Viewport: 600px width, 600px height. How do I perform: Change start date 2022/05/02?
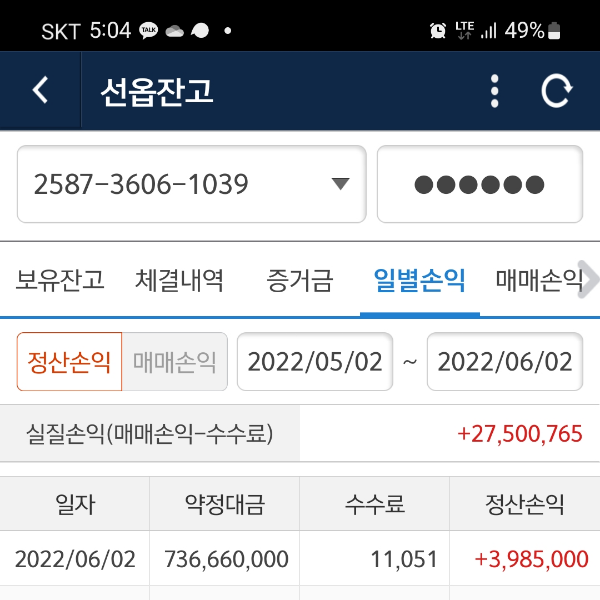click(x=315, y=361)
